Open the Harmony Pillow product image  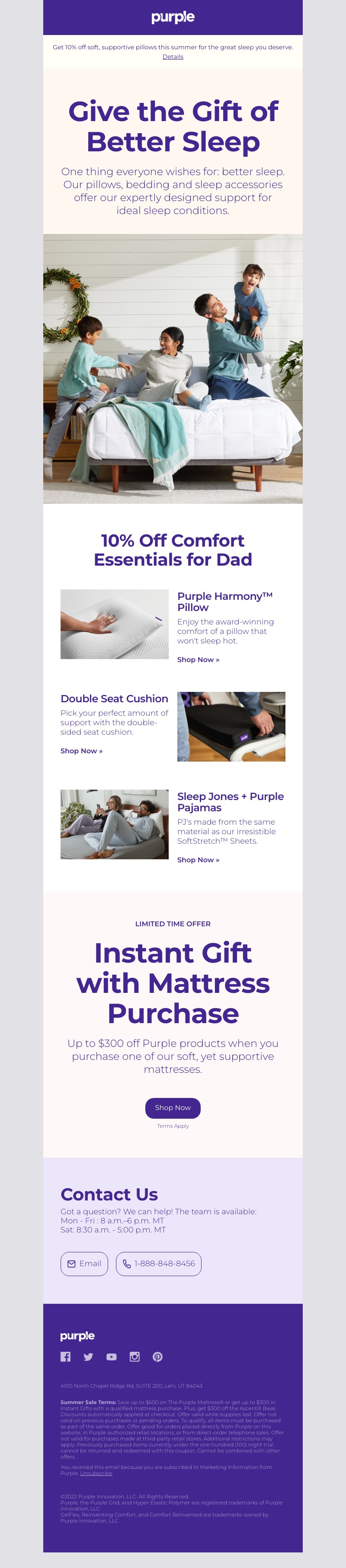[x=115, y=624]
